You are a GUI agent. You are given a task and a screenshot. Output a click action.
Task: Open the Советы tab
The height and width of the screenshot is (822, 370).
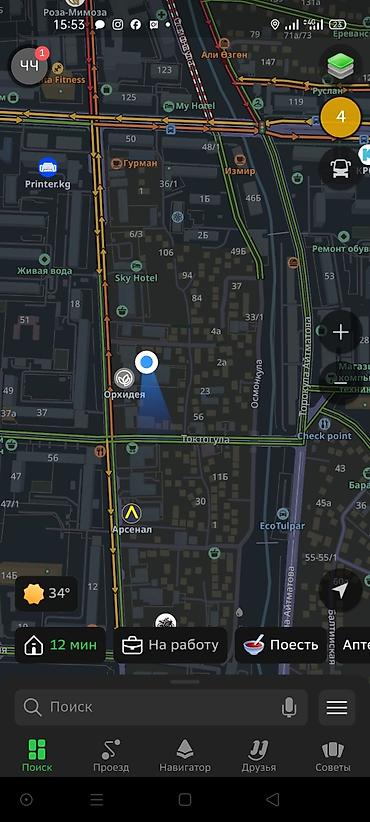click(333, 755)
